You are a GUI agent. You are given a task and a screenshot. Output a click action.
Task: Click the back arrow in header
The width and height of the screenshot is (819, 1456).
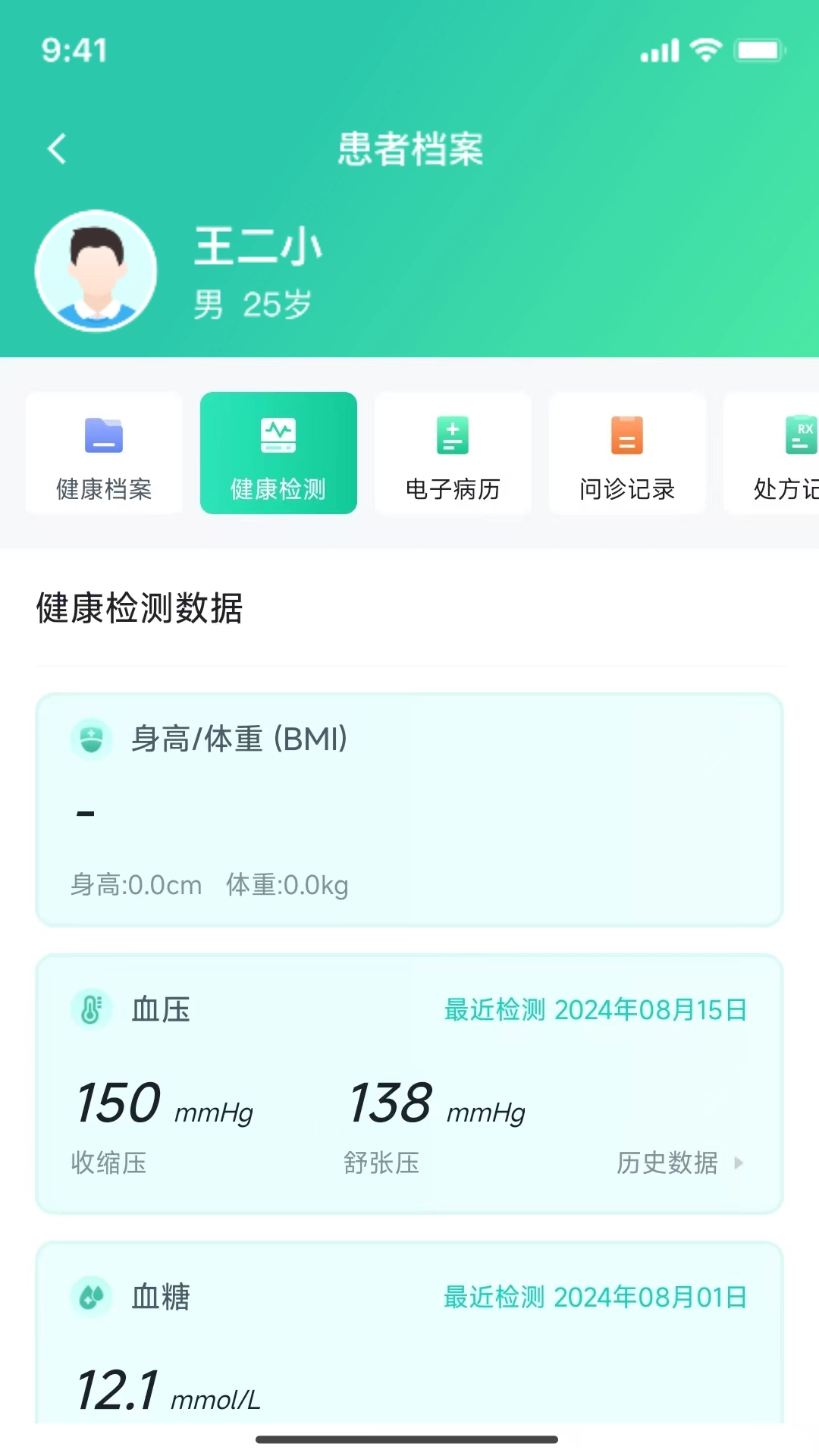coord(56,149)
